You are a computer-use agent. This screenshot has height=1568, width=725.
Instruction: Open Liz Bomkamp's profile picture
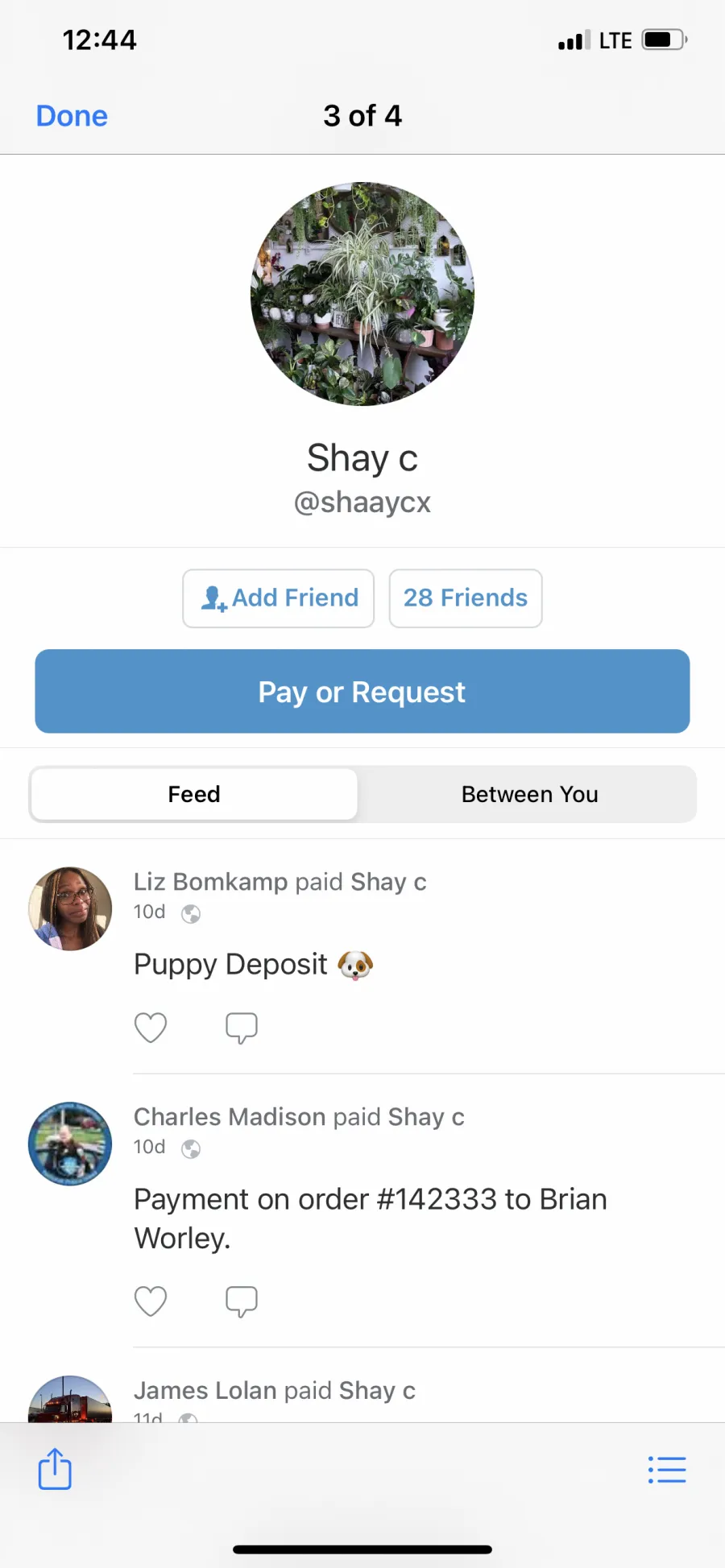pyautogui.click(x=70, y=908)
